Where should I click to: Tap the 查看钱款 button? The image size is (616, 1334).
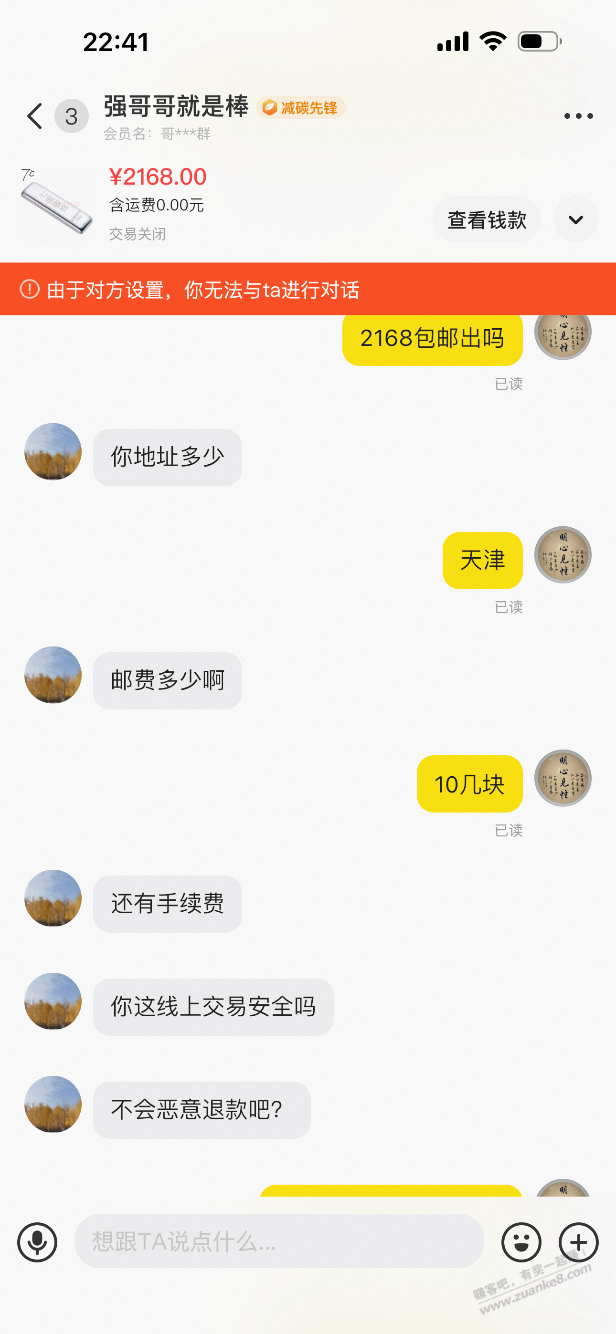tap(487, 220)
